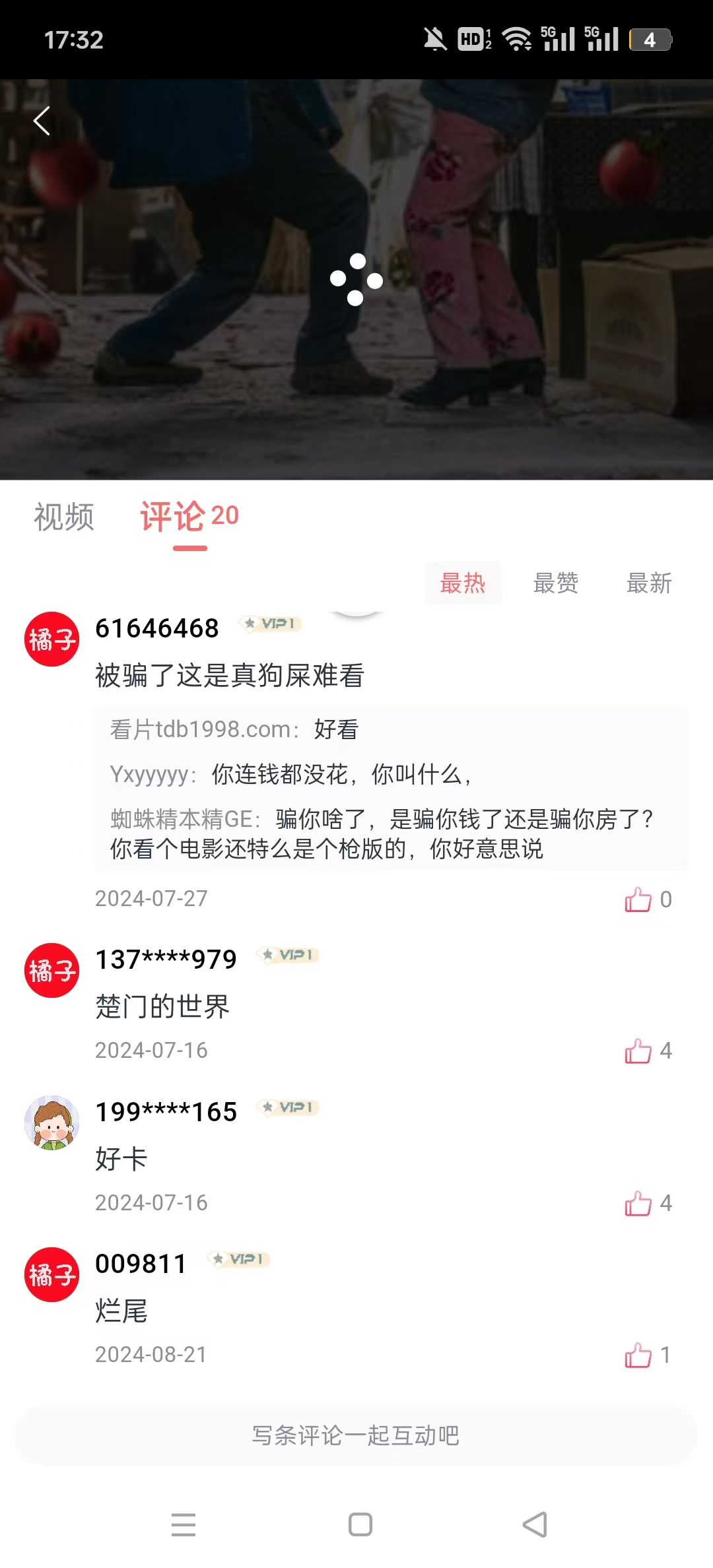Like the comment by 61646468
This screenshot has width=713, height=1568.
(x=638, y=899)
